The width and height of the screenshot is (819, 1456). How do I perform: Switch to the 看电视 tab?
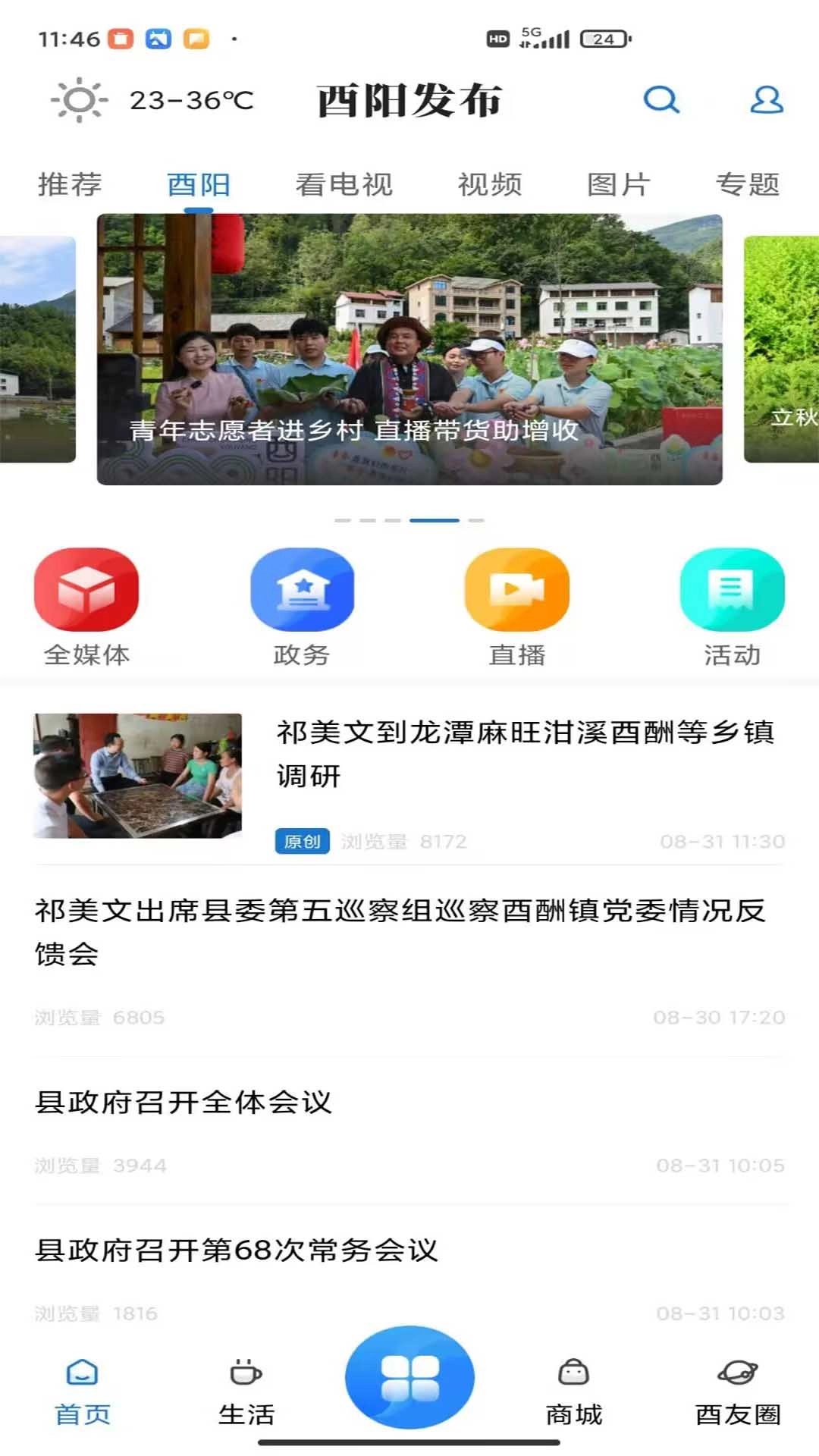(345, 183)
